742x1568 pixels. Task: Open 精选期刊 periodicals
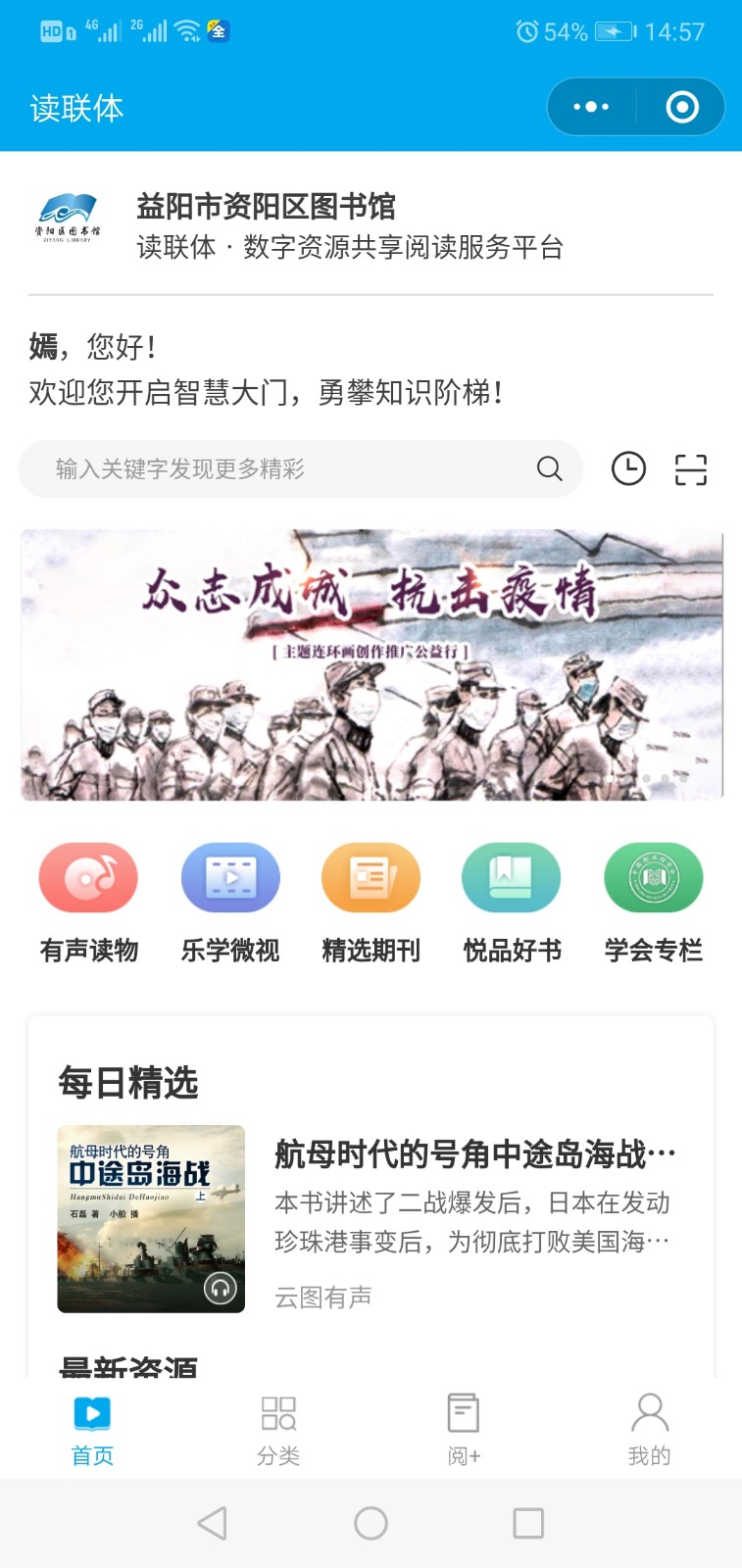click(371, 902)
